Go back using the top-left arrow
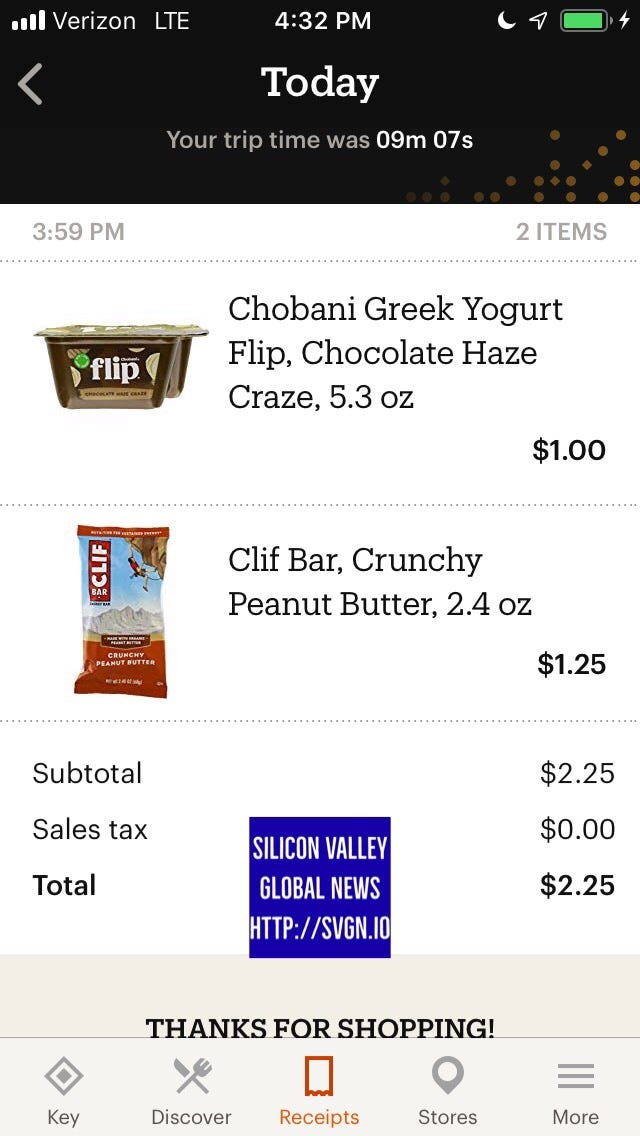 (x=30, y=84)
